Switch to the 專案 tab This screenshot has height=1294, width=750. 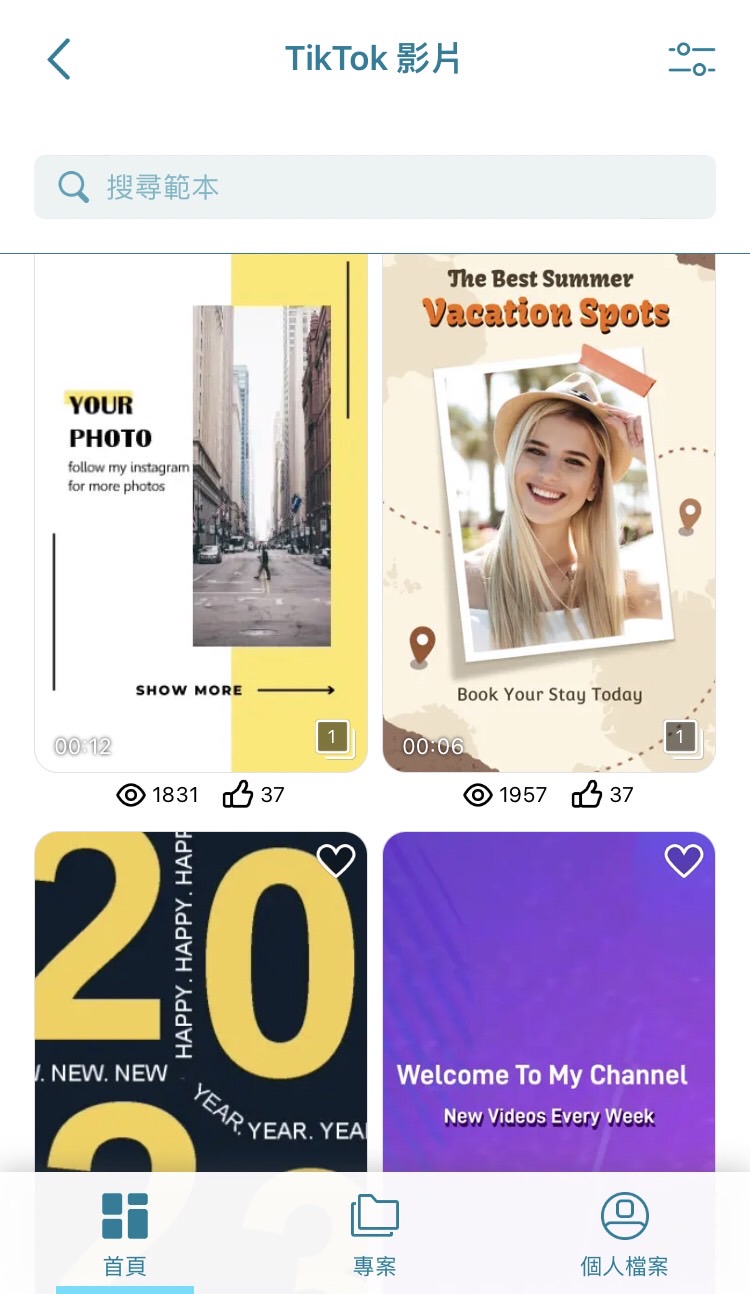[375, 1234]
